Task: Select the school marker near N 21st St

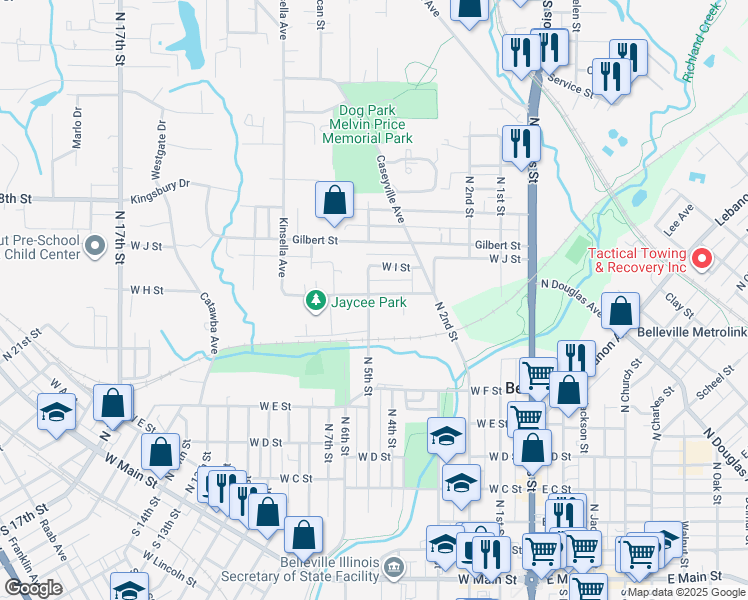Action: [x=56, y=416]
